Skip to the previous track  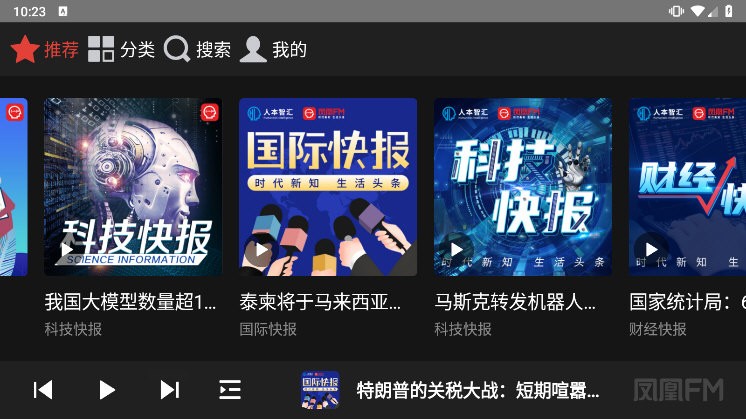click(43, 390)
